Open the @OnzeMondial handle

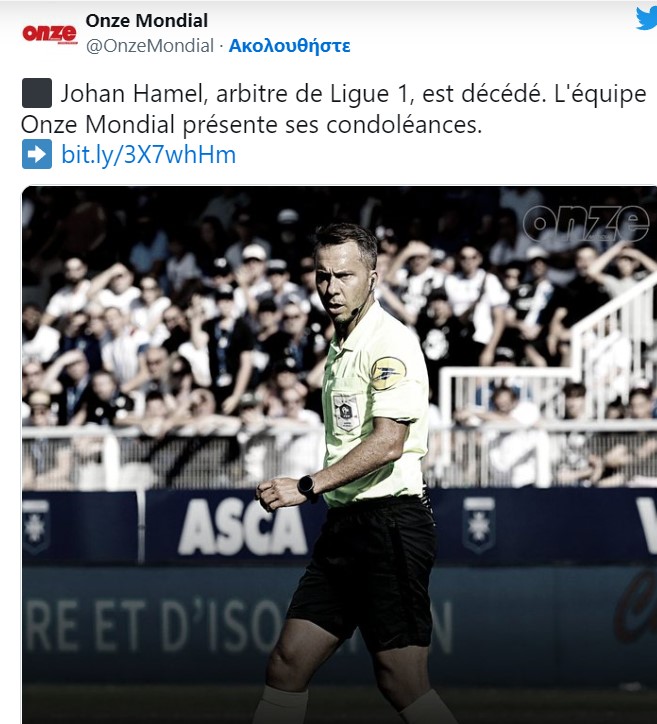tap(150, 46)
